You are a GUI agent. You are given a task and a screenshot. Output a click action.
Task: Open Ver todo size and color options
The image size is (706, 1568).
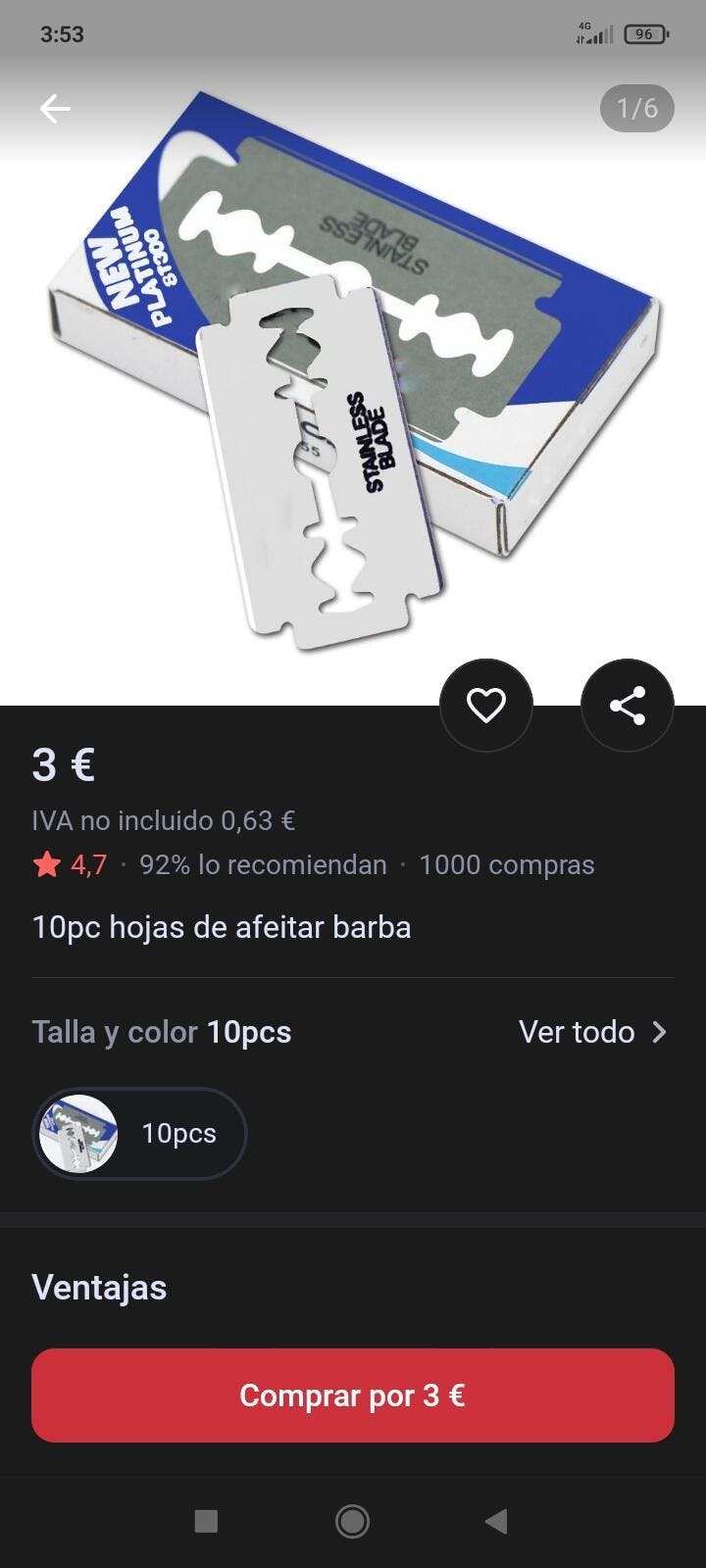(593, 1032)
